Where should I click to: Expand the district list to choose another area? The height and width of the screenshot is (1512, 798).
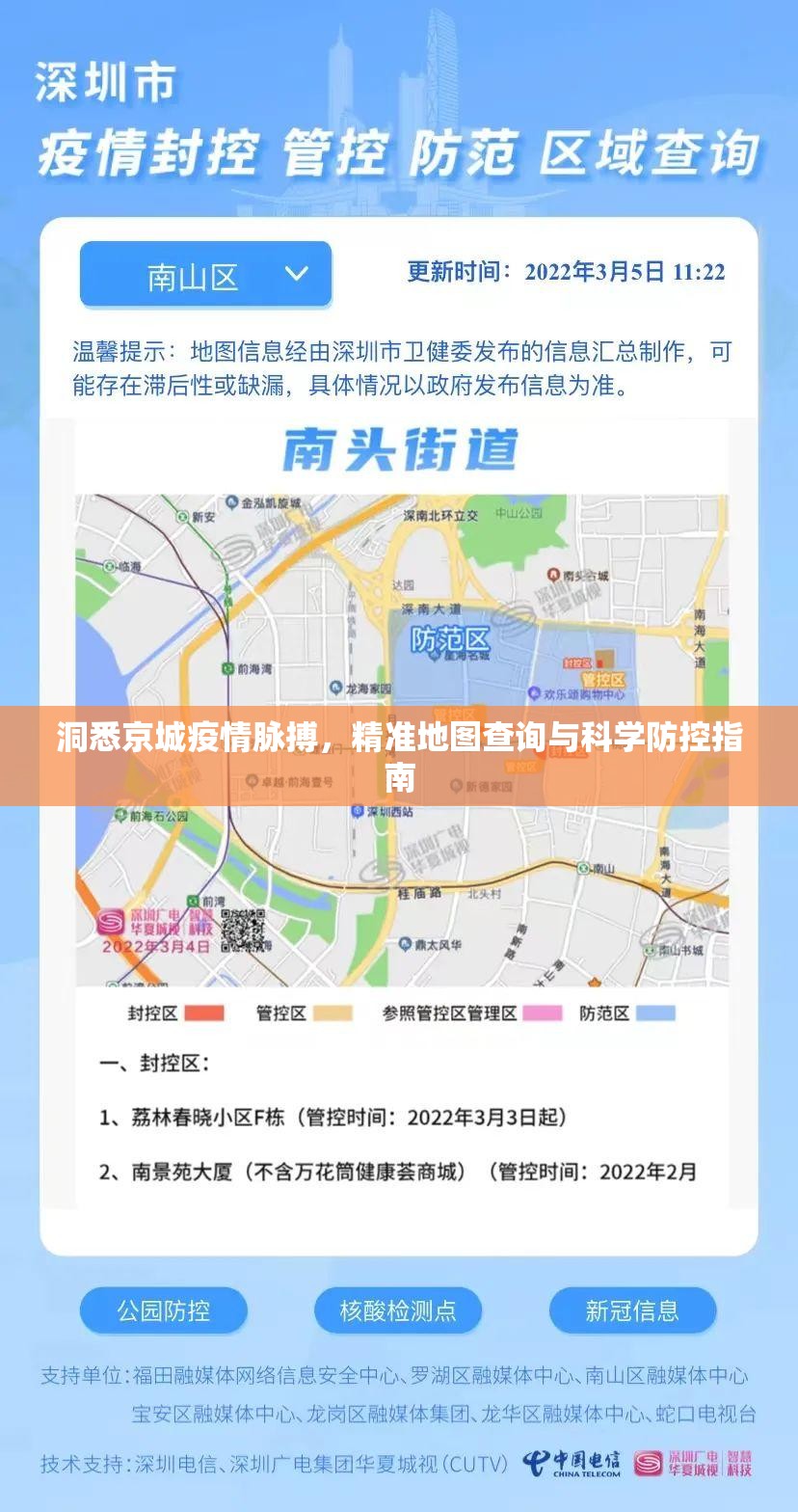(x=205, y=274)
